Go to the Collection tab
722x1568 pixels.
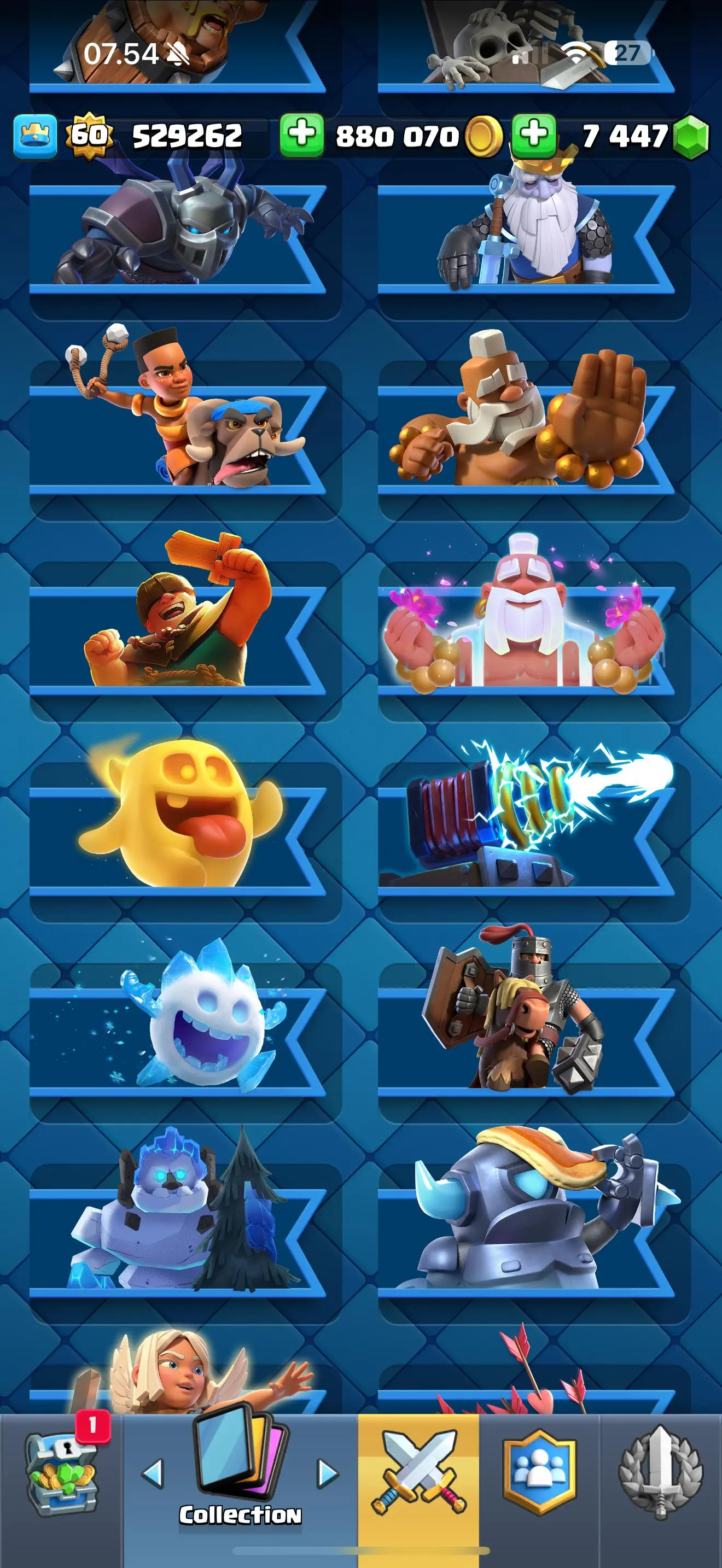[x=240, y=1472]
